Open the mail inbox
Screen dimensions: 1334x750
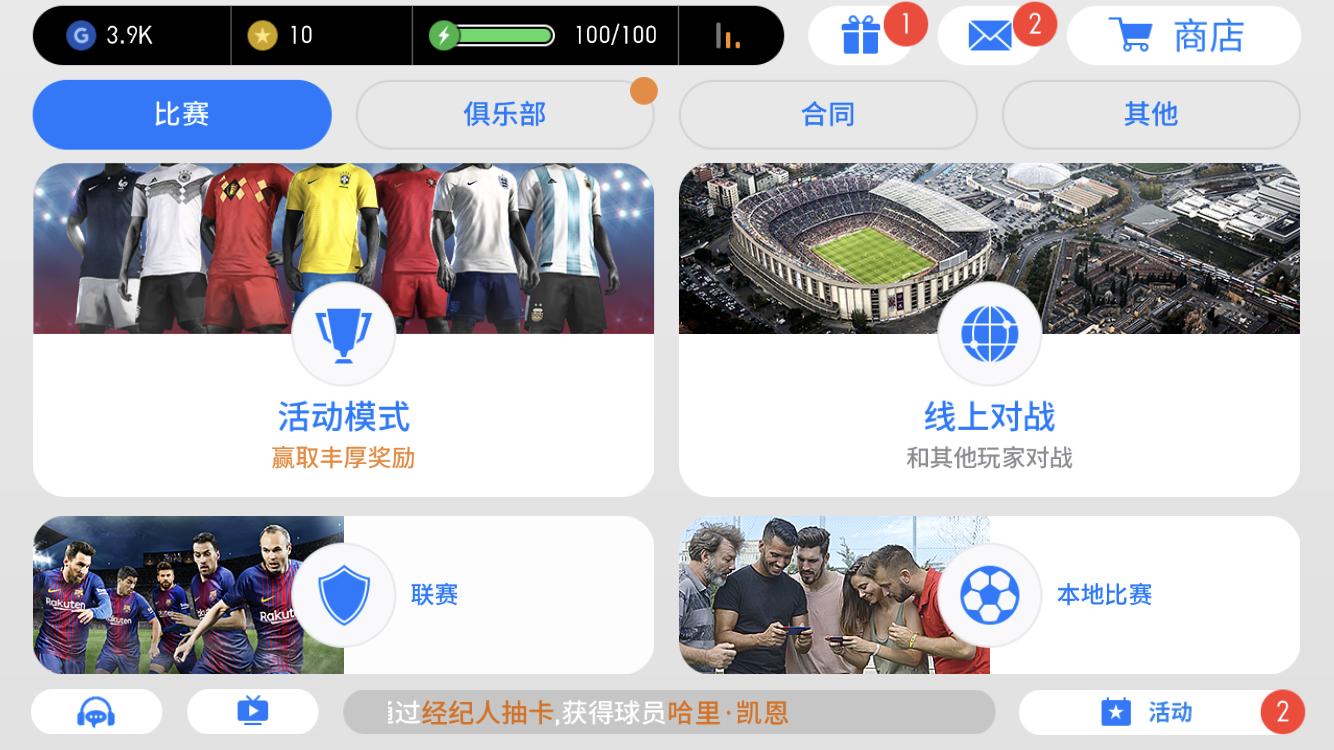click(989, 36)
